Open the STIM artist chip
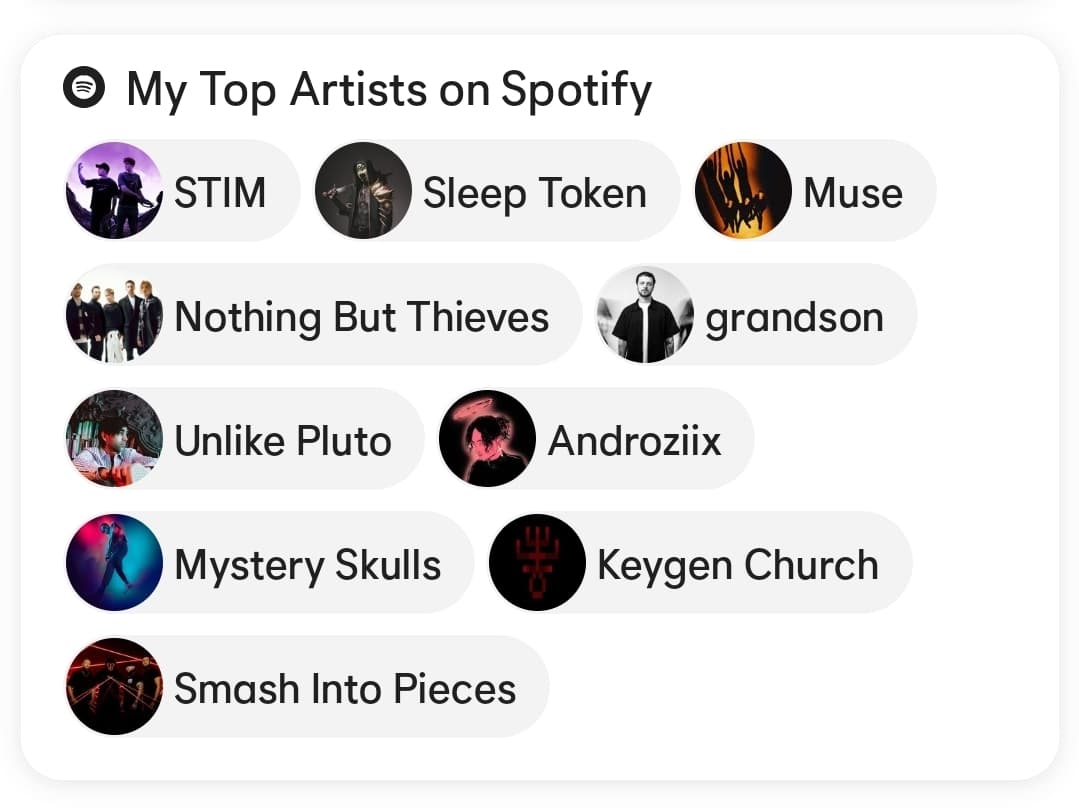 pyautogui.click(x=182, y=191)
